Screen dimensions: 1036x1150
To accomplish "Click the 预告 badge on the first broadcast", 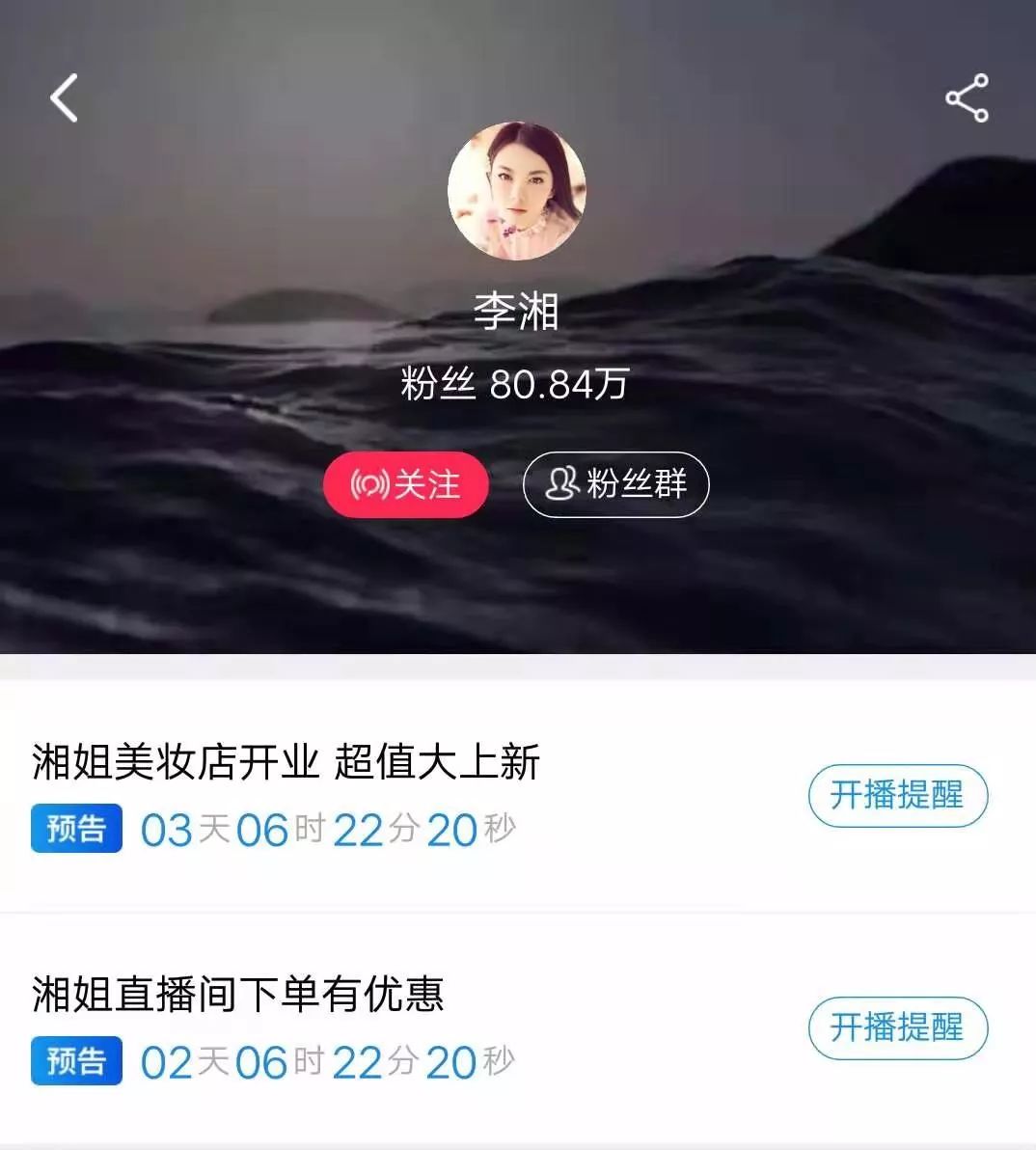I will click(76, 827).
